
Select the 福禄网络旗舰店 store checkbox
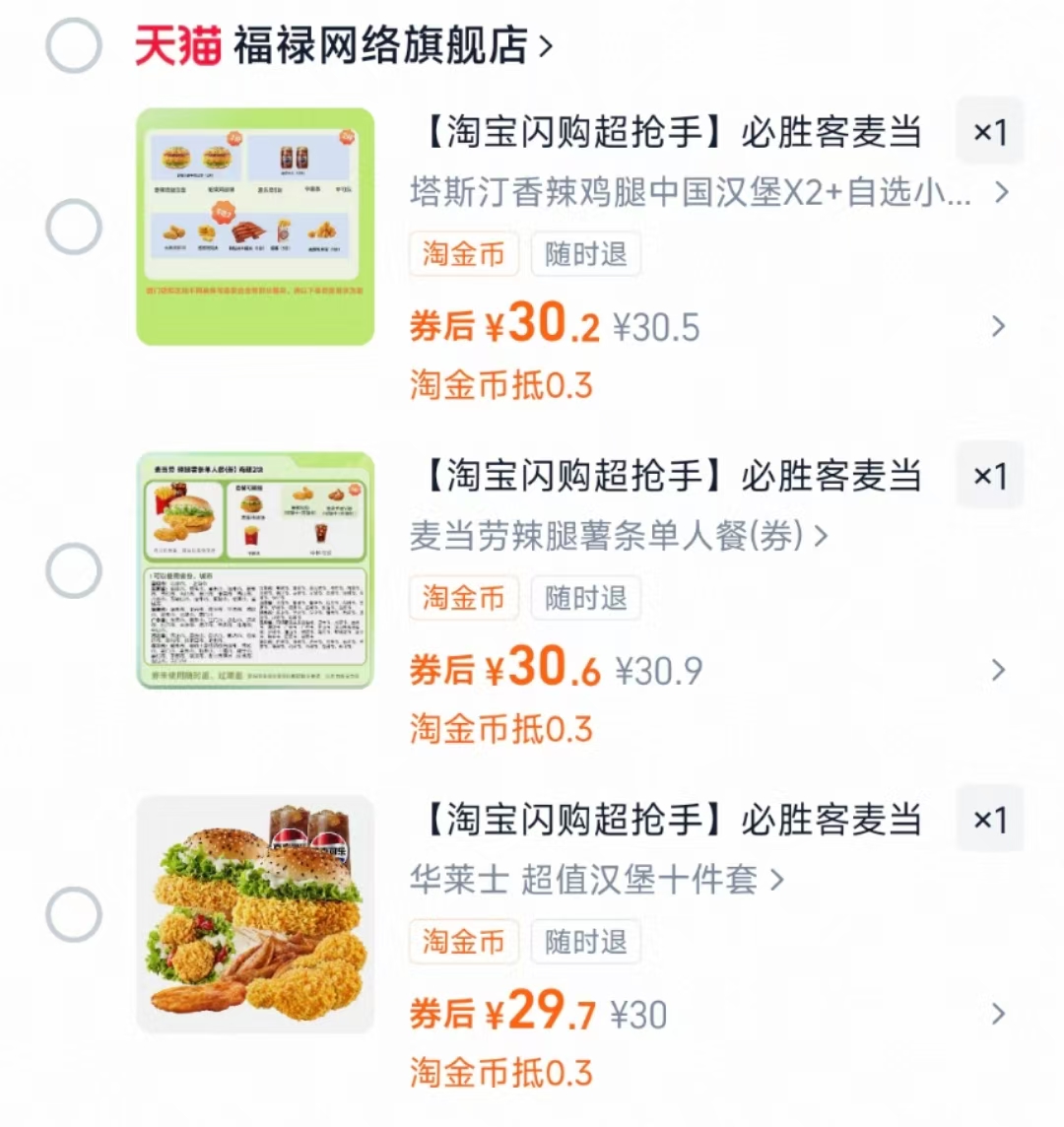tap(72, 43)
